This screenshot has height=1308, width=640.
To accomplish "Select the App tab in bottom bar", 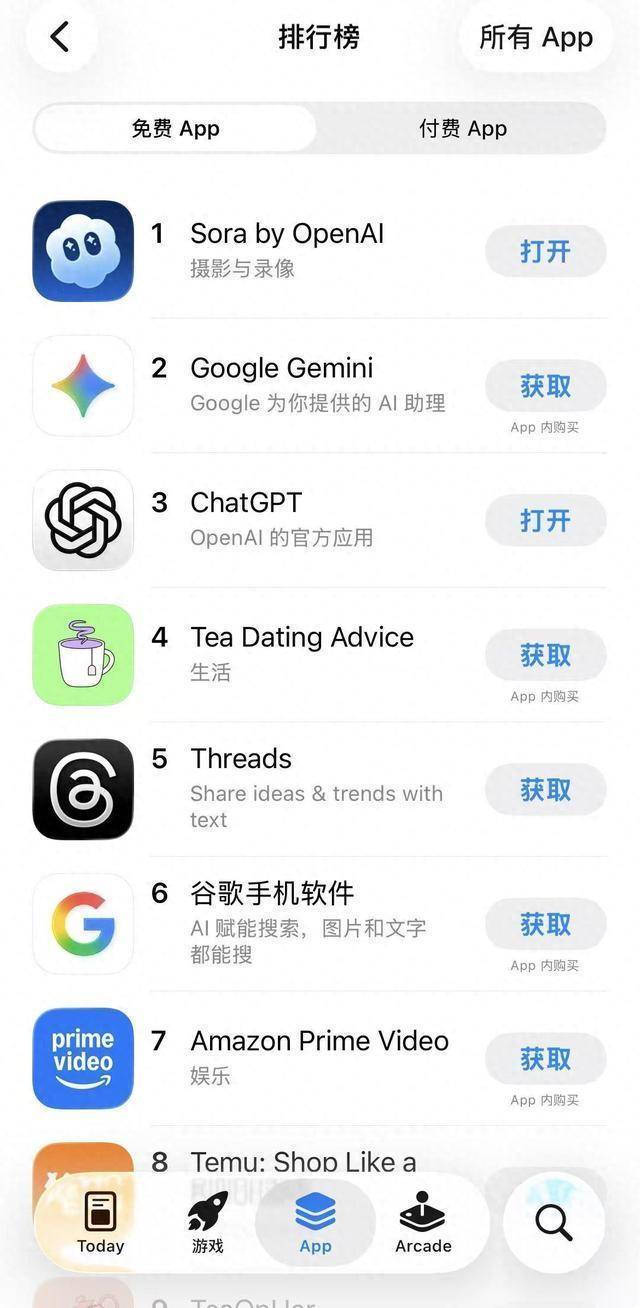I will [315, 1222].
